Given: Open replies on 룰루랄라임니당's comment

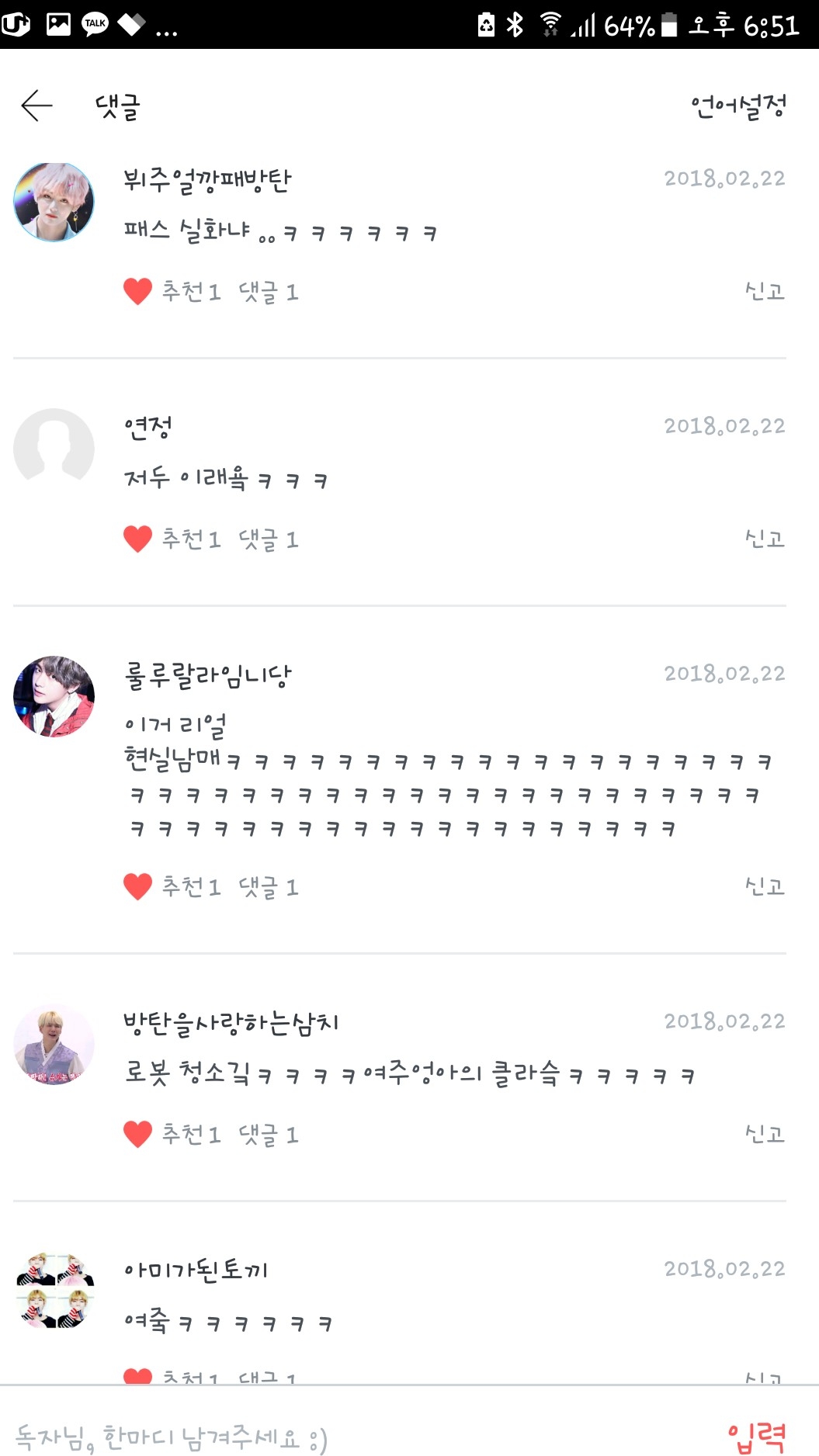Looking at the screenshot, I should [268, 886].
